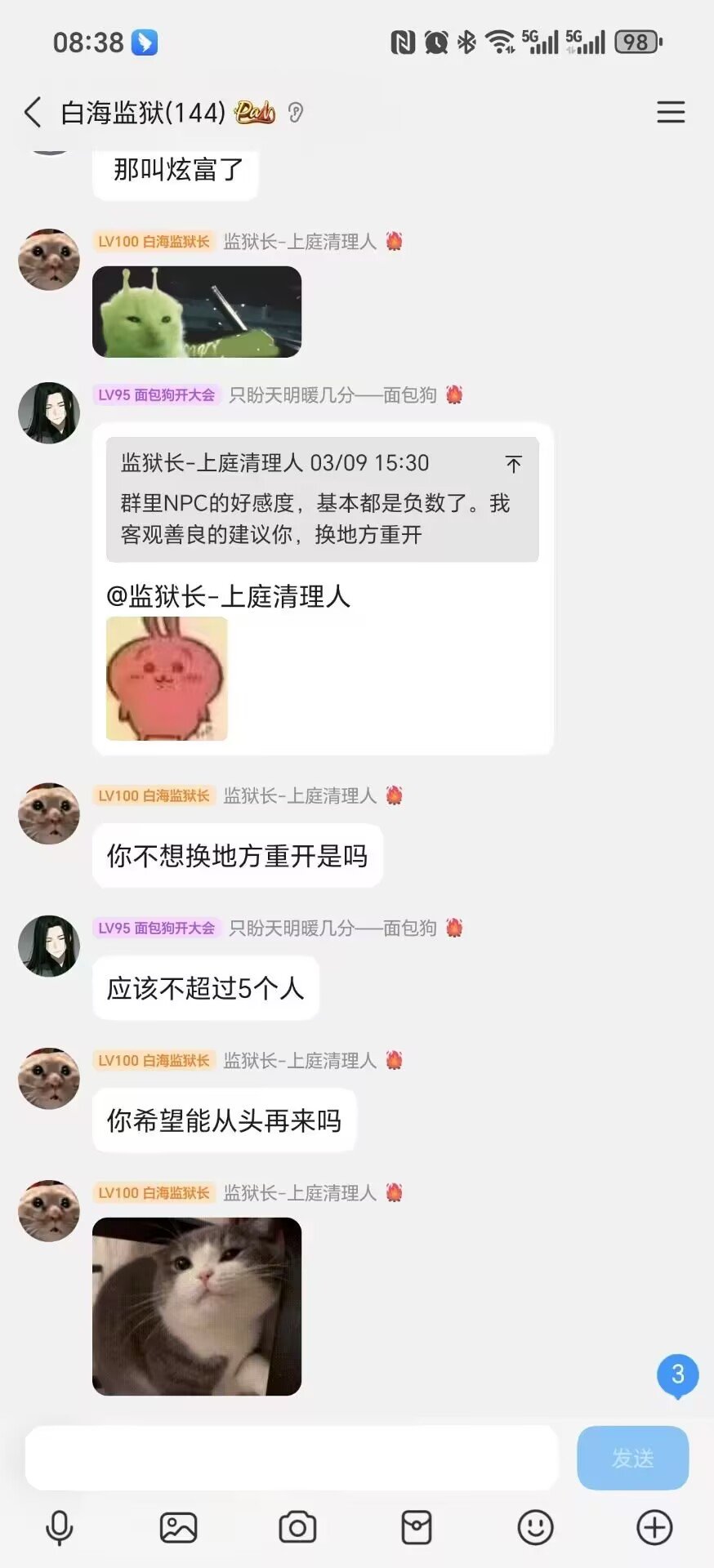
Task: Launch the camera to take a photo
Action: coord(297,1527)
